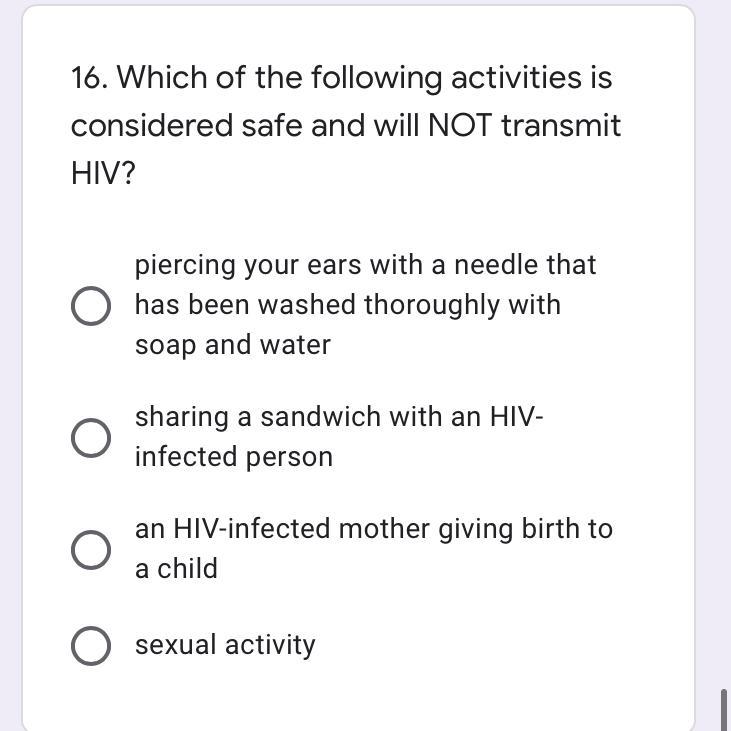Pick the HIV-infected mother giving birth answer

pos(91,550)
